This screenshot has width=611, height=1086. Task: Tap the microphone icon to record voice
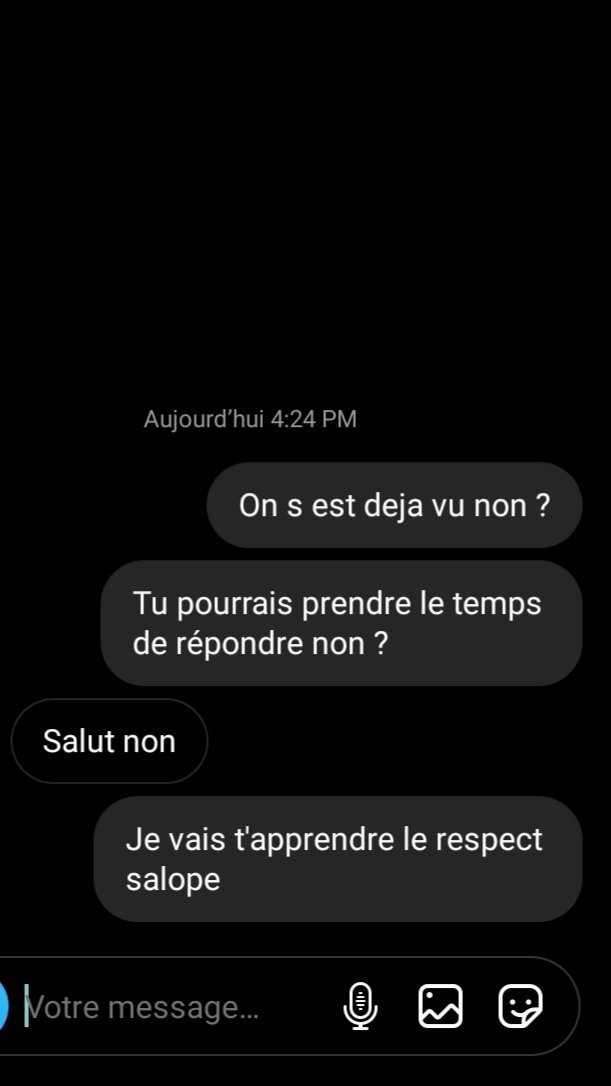point(361,1006)
